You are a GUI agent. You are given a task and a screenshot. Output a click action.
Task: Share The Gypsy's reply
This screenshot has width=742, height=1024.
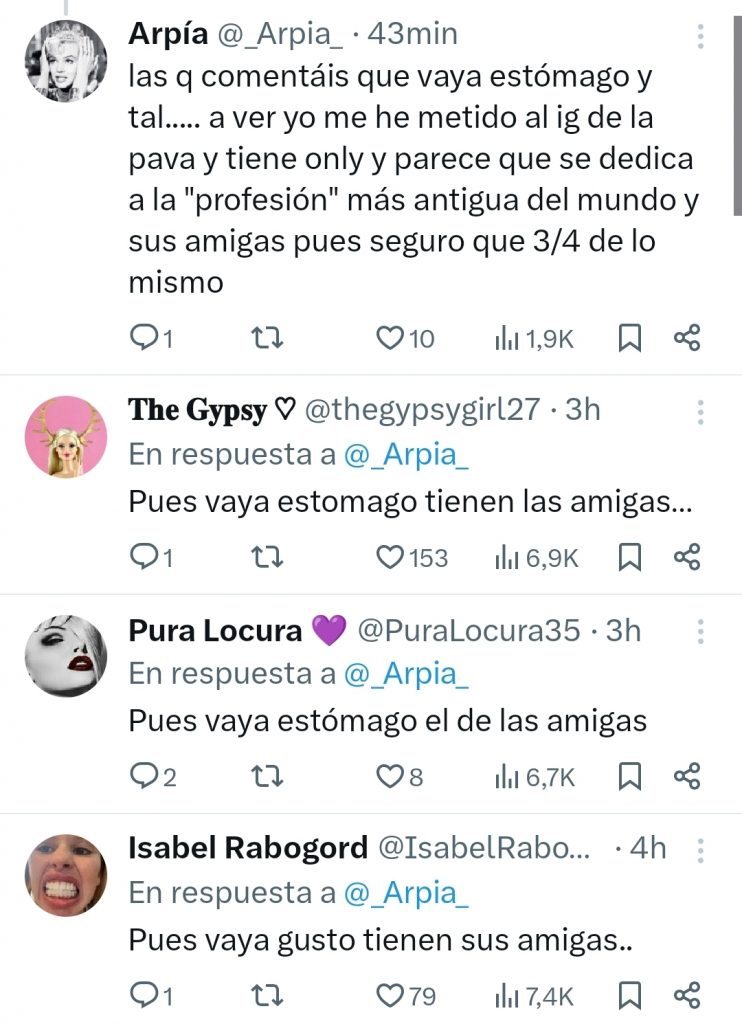pos(687,557)
